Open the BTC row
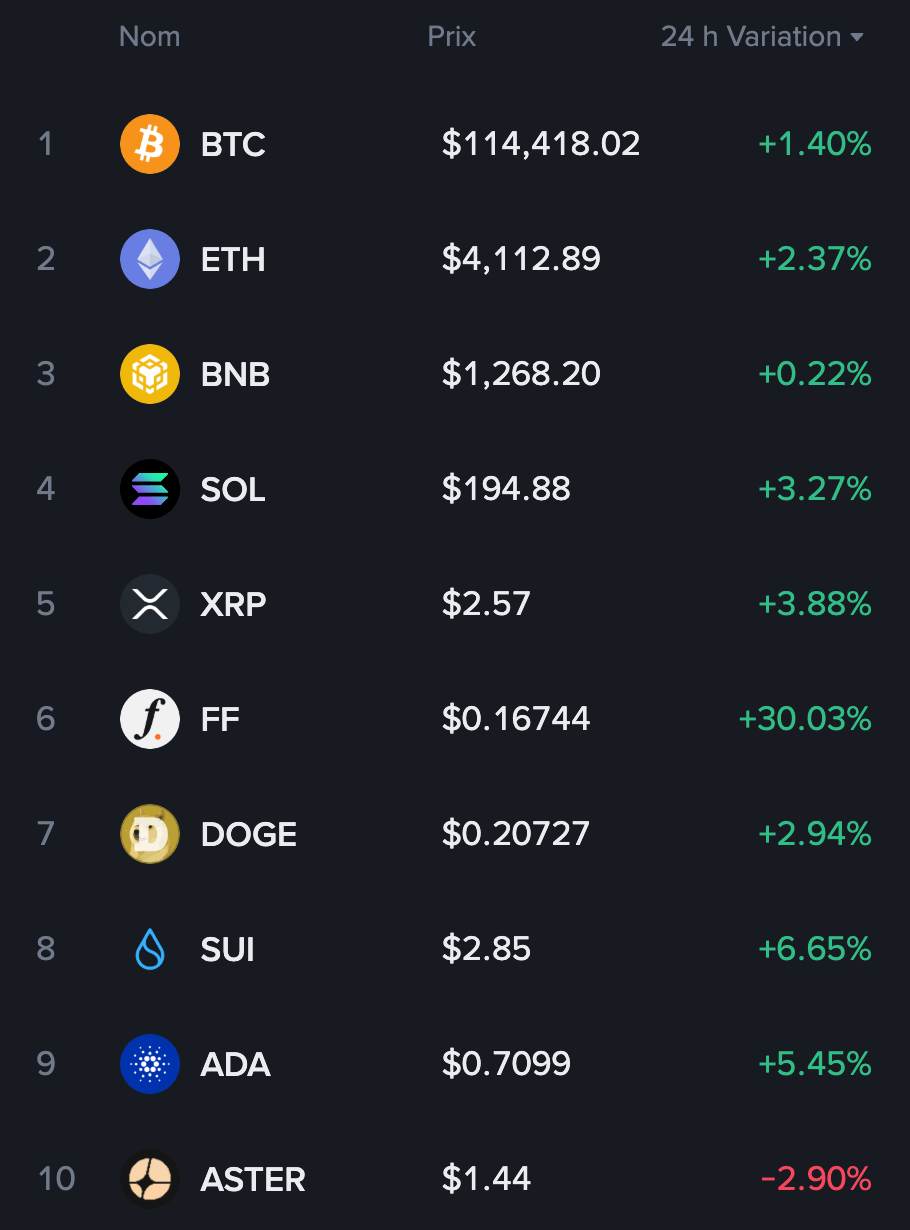910x1230 pixels. [x=232, y=144]
